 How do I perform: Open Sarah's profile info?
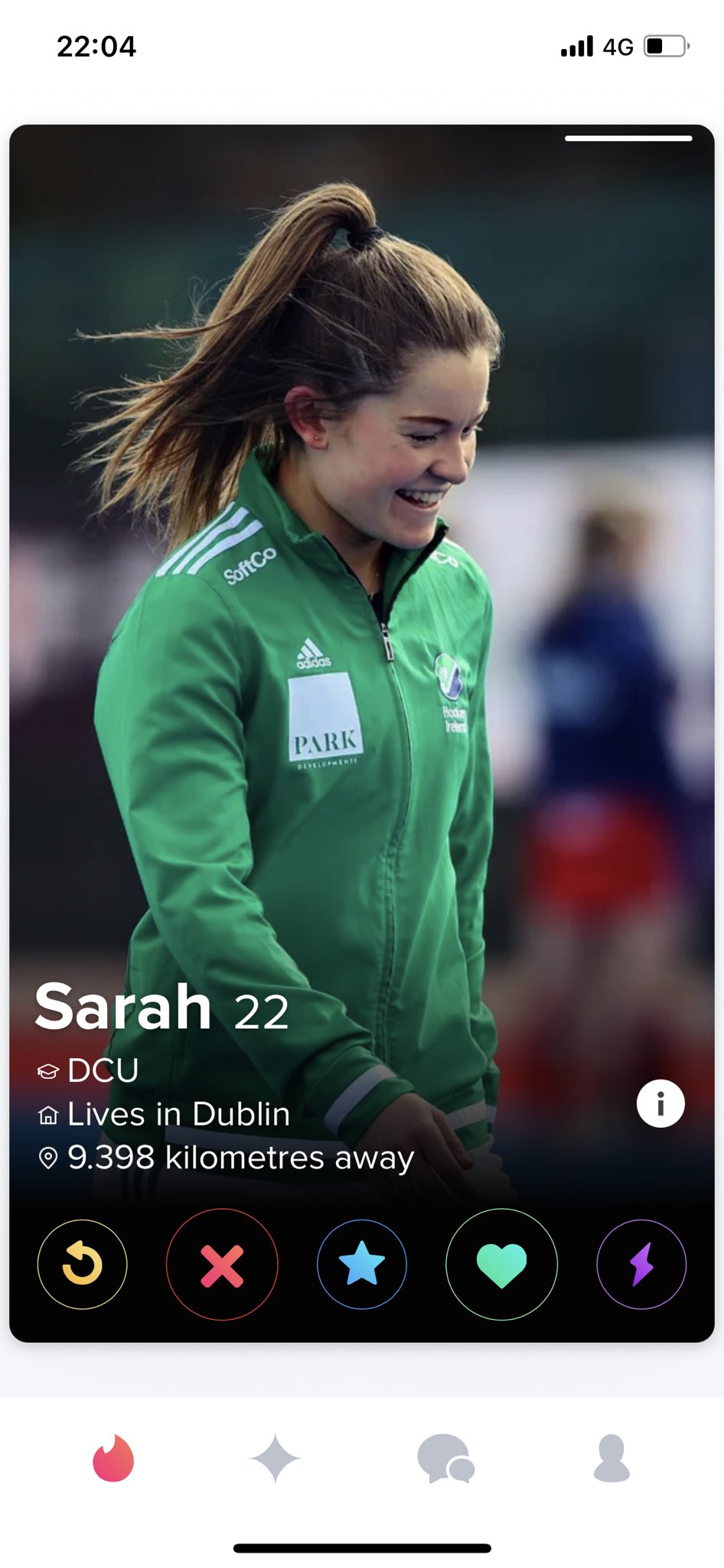(660, 1103)
